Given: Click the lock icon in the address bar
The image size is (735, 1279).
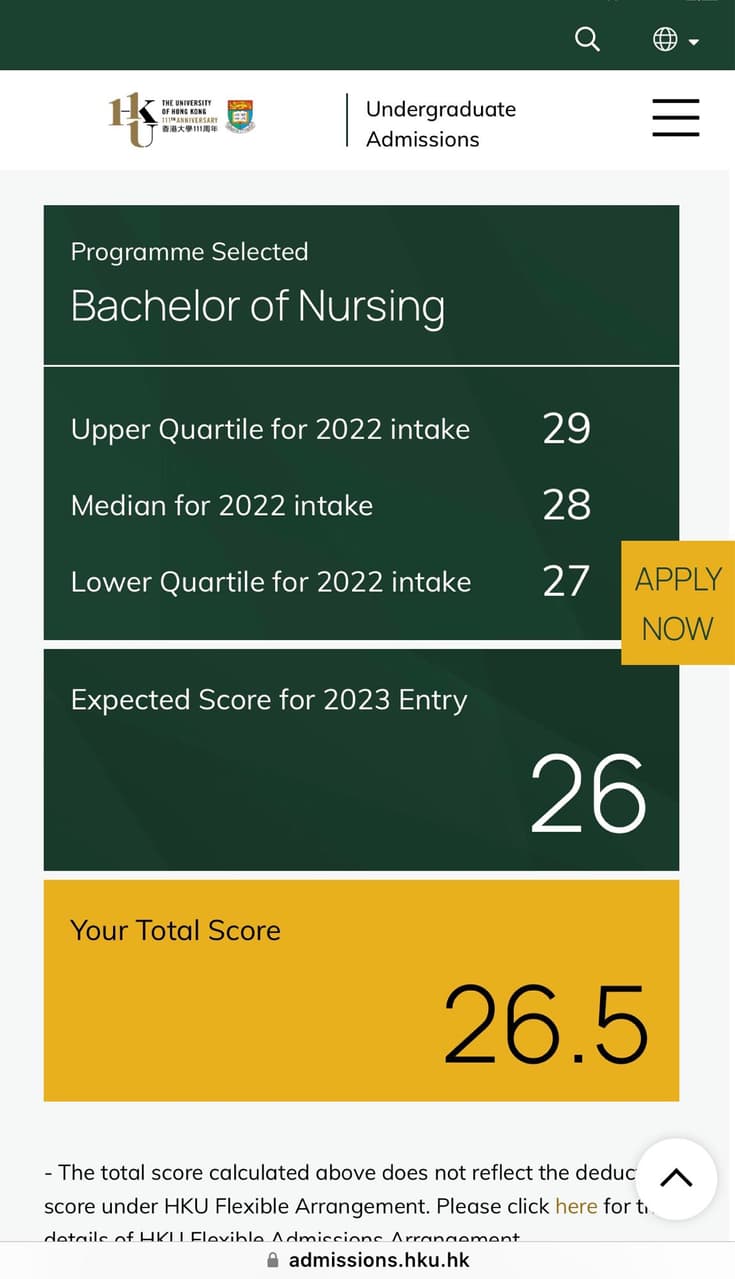Looking at the screenshot, I should (x=273, y=1262).
